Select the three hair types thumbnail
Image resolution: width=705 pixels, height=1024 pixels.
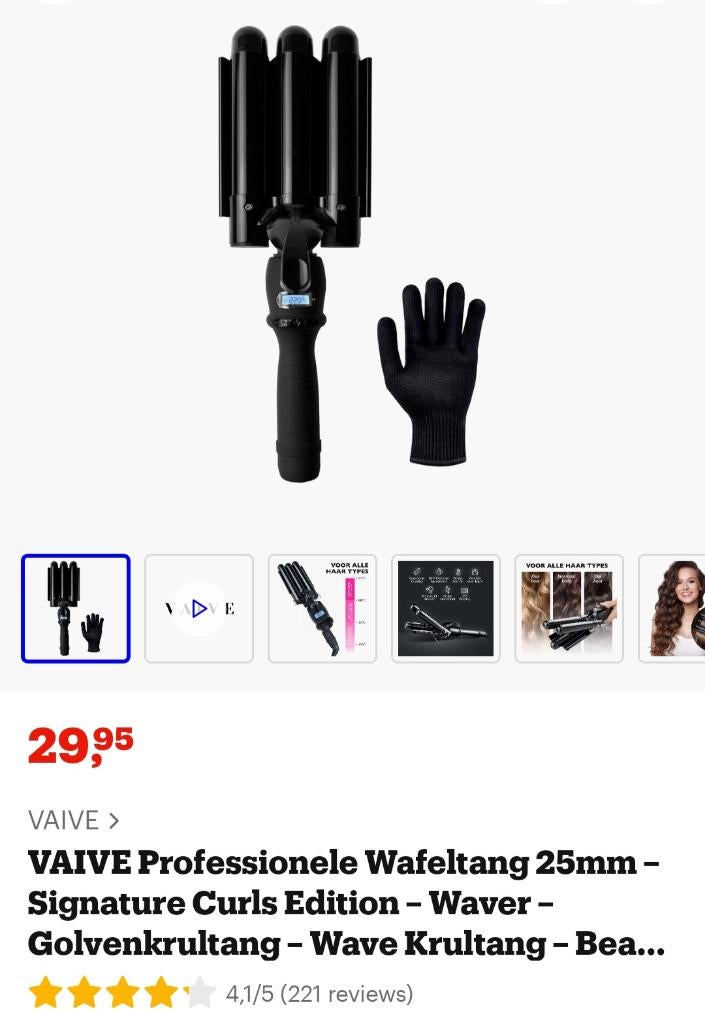click(x=568, y=608)
